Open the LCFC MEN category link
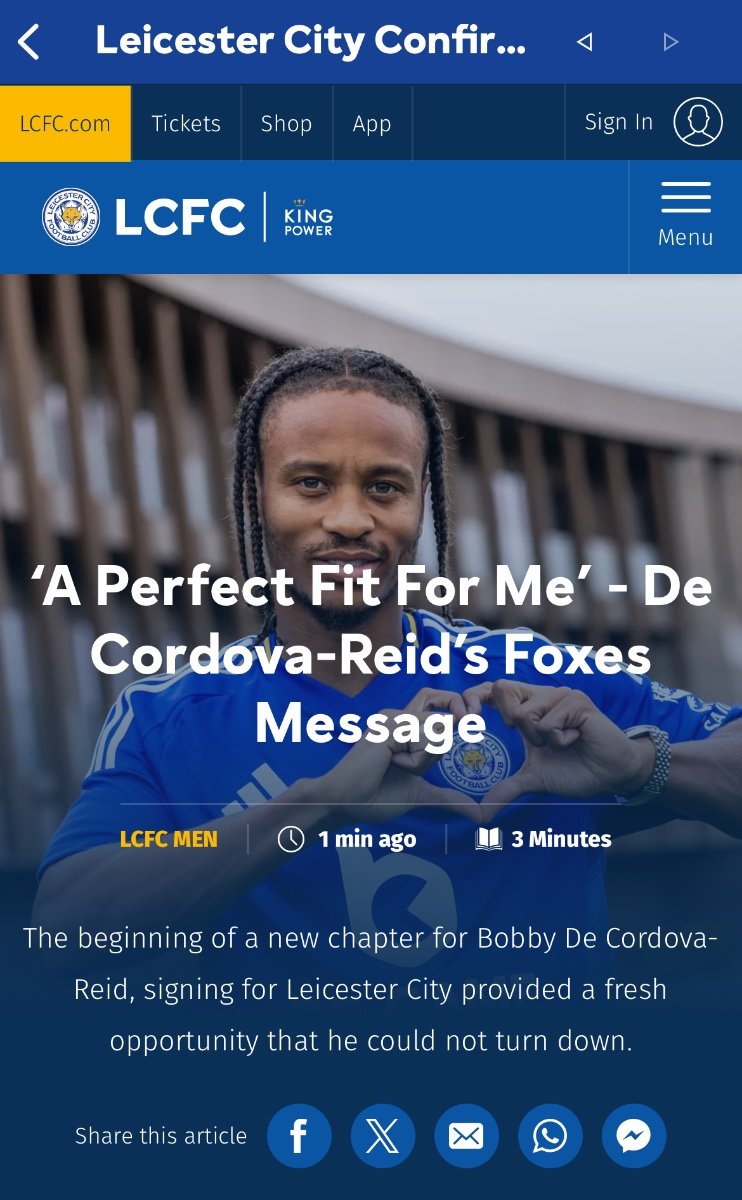Screen dimensions: 742x1200 coord(168,839)
